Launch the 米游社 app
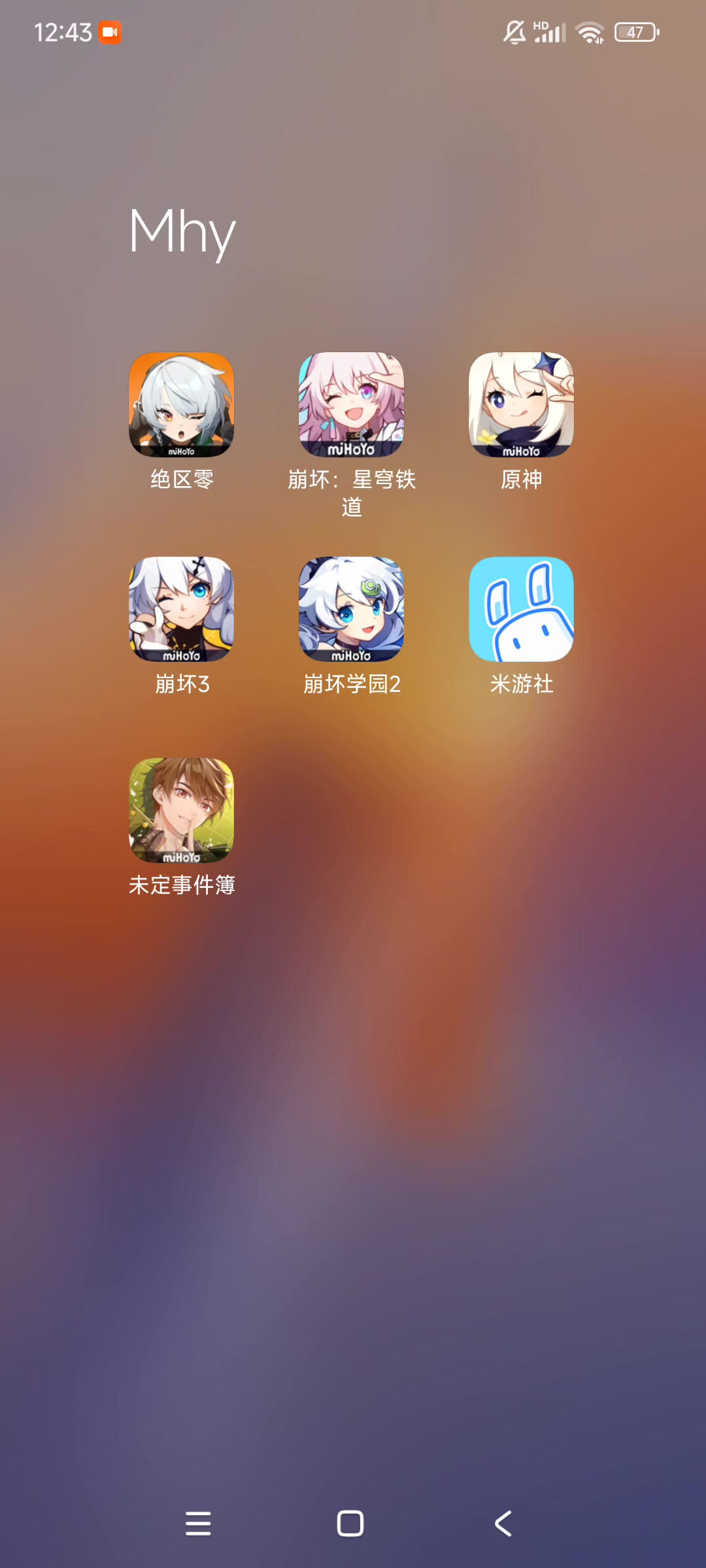Viewport: 706px width, 1568px height. [521, 609]
